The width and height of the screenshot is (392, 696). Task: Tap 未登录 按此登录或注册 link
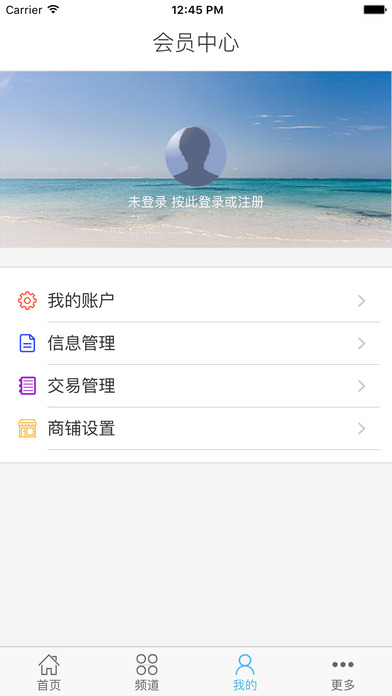coord(196,202)
